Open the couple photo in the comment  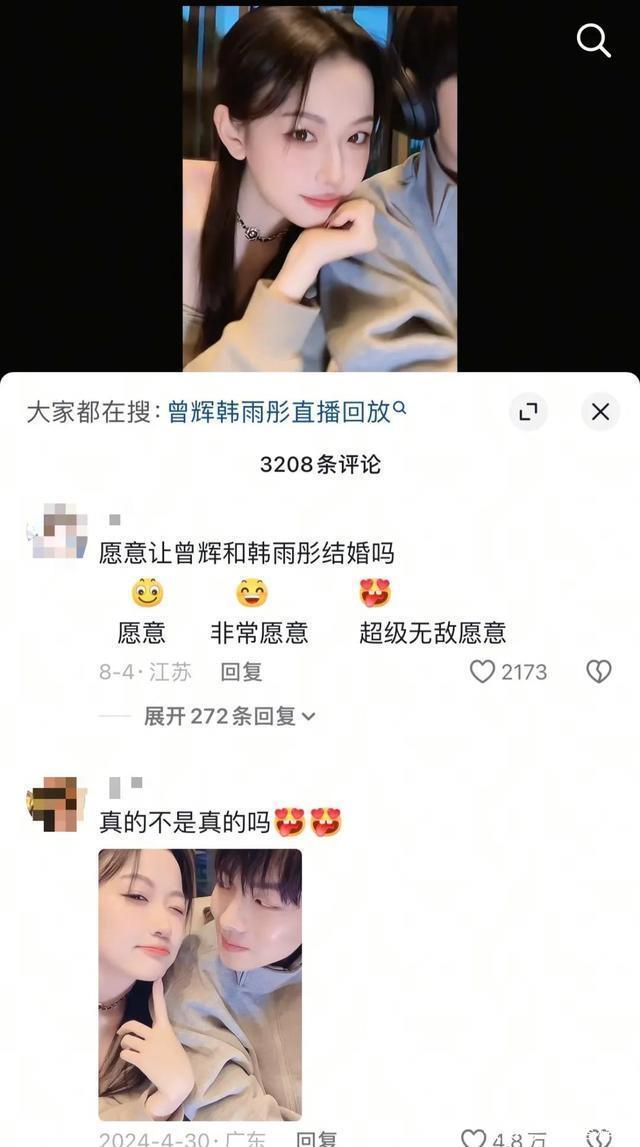click(x=200, y=984)
